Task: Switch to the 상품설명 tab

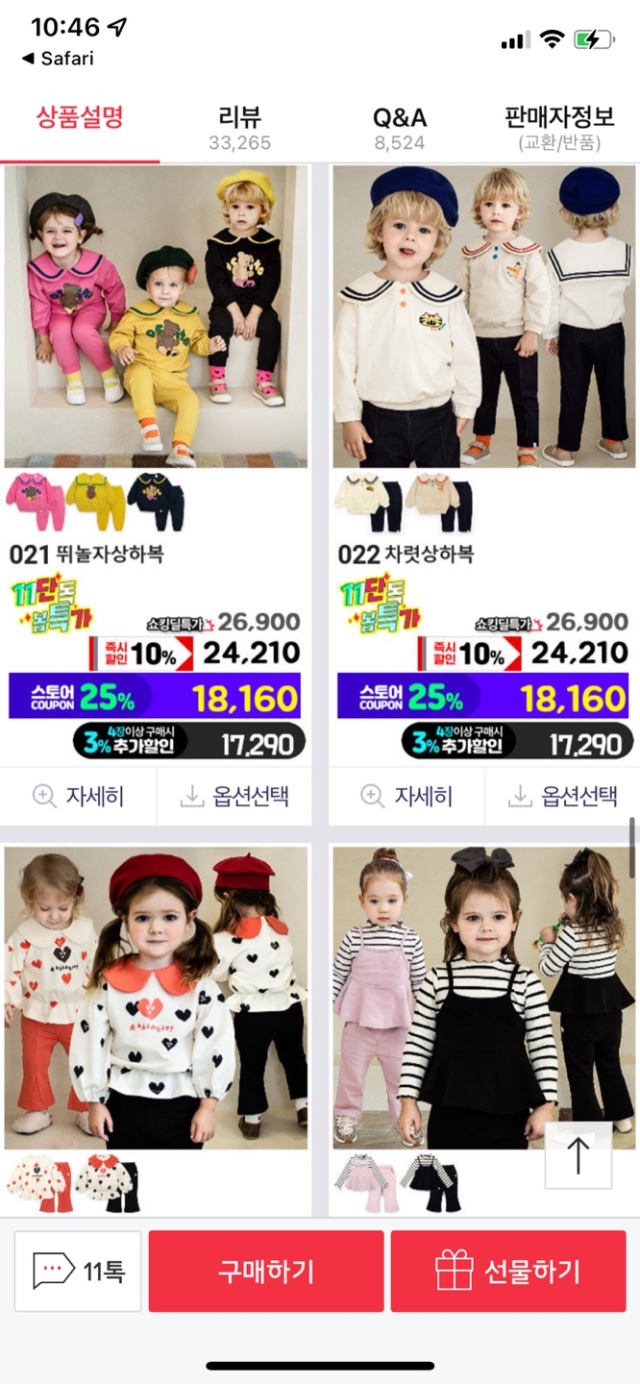Action: click(80, 118)
